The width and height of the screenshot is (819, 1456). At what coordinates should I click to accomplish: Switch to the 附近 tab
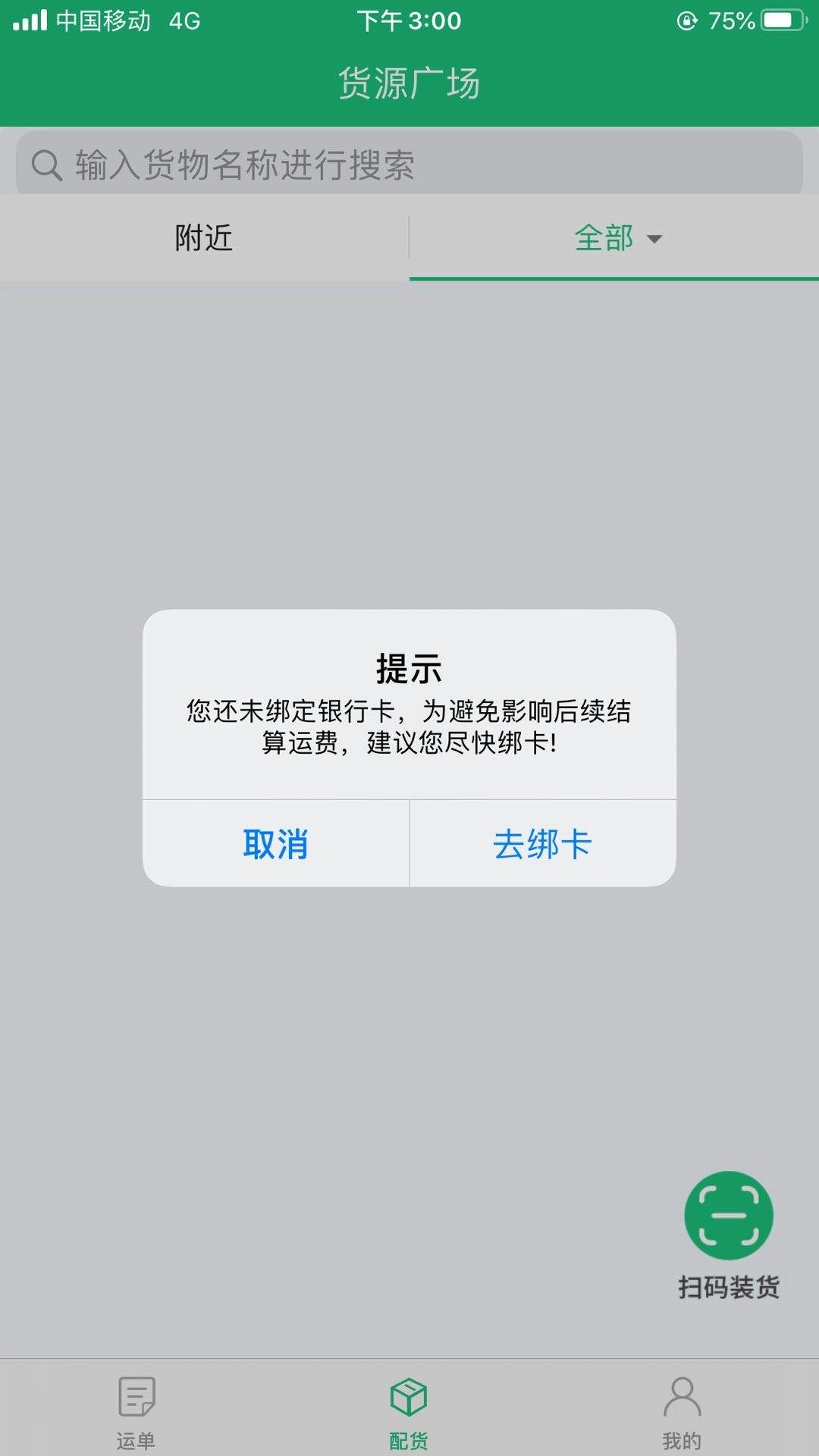click(205, 238)
